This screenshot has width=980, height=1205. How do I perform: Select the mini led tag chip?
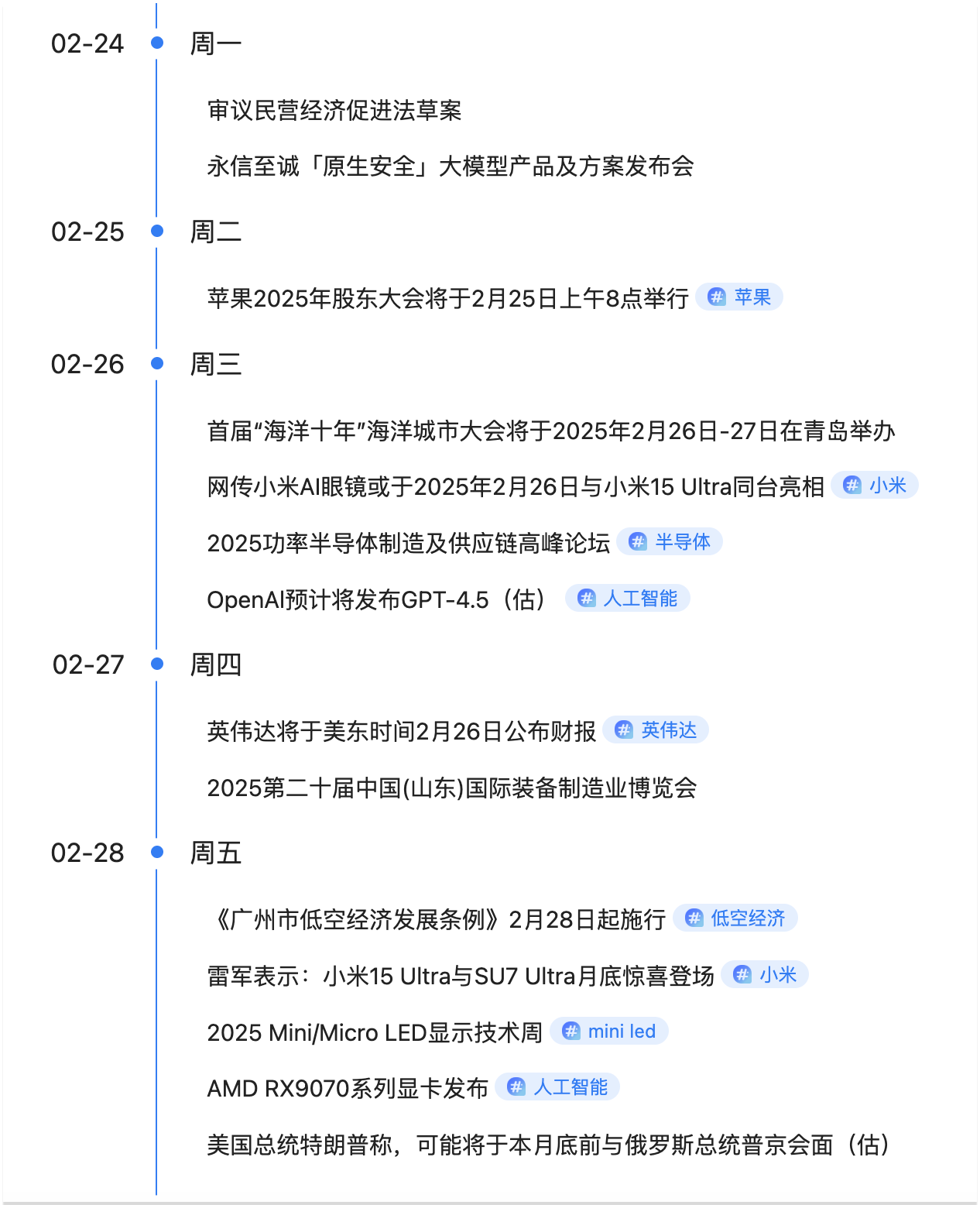[609, 1032]
